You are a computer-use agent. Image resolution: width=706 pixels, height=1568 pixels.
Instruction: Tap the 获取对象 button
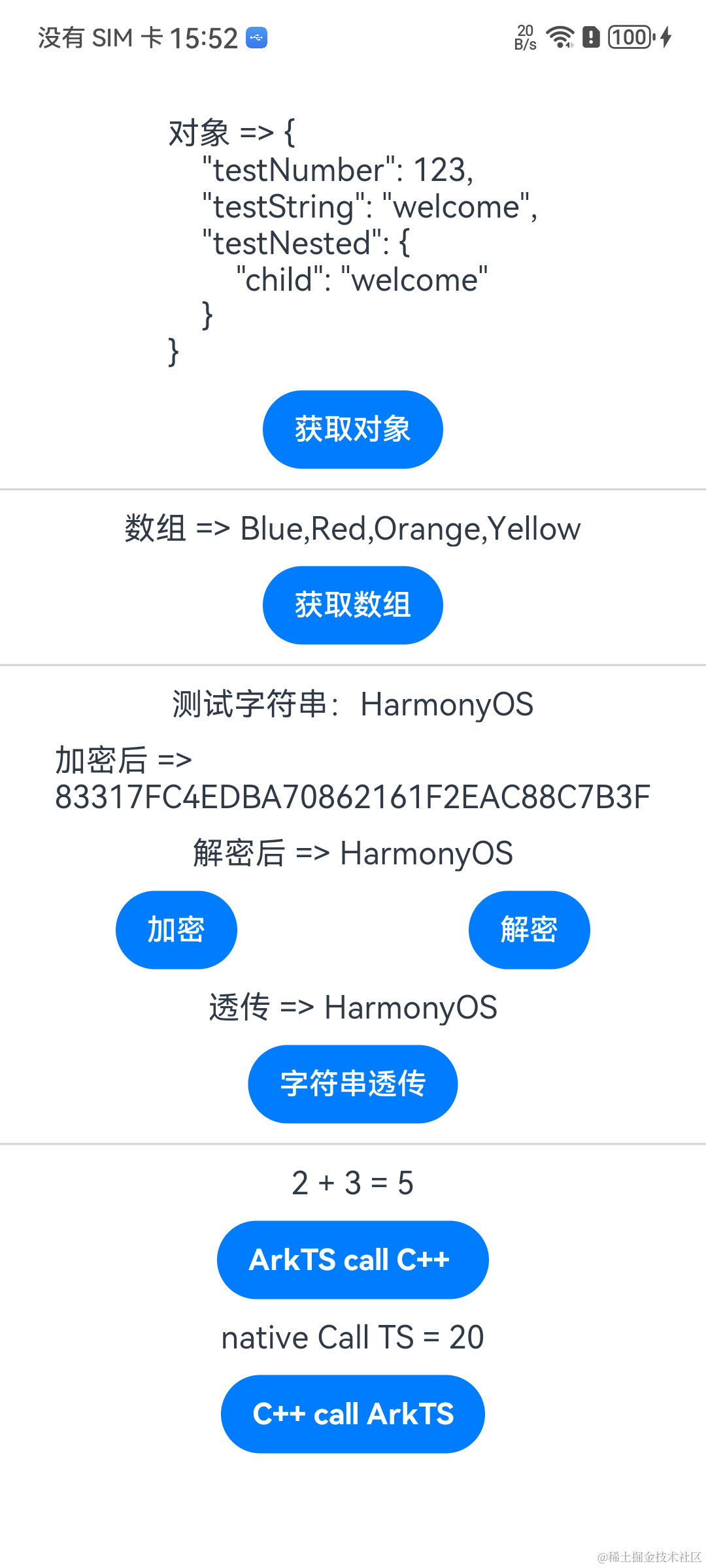(x=352, y=429)
